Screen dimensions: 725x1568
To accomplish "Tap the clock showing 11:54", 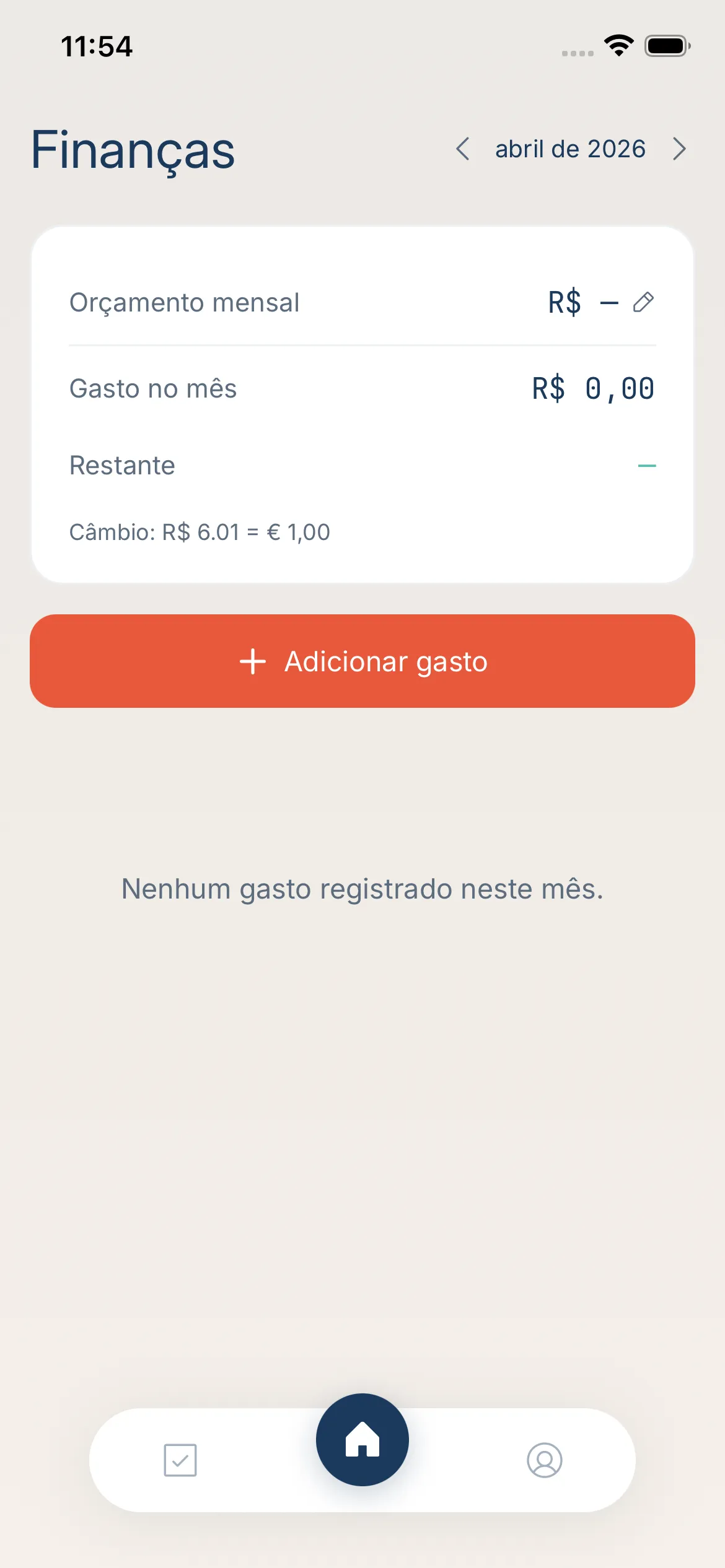I will tap(97, 46).
